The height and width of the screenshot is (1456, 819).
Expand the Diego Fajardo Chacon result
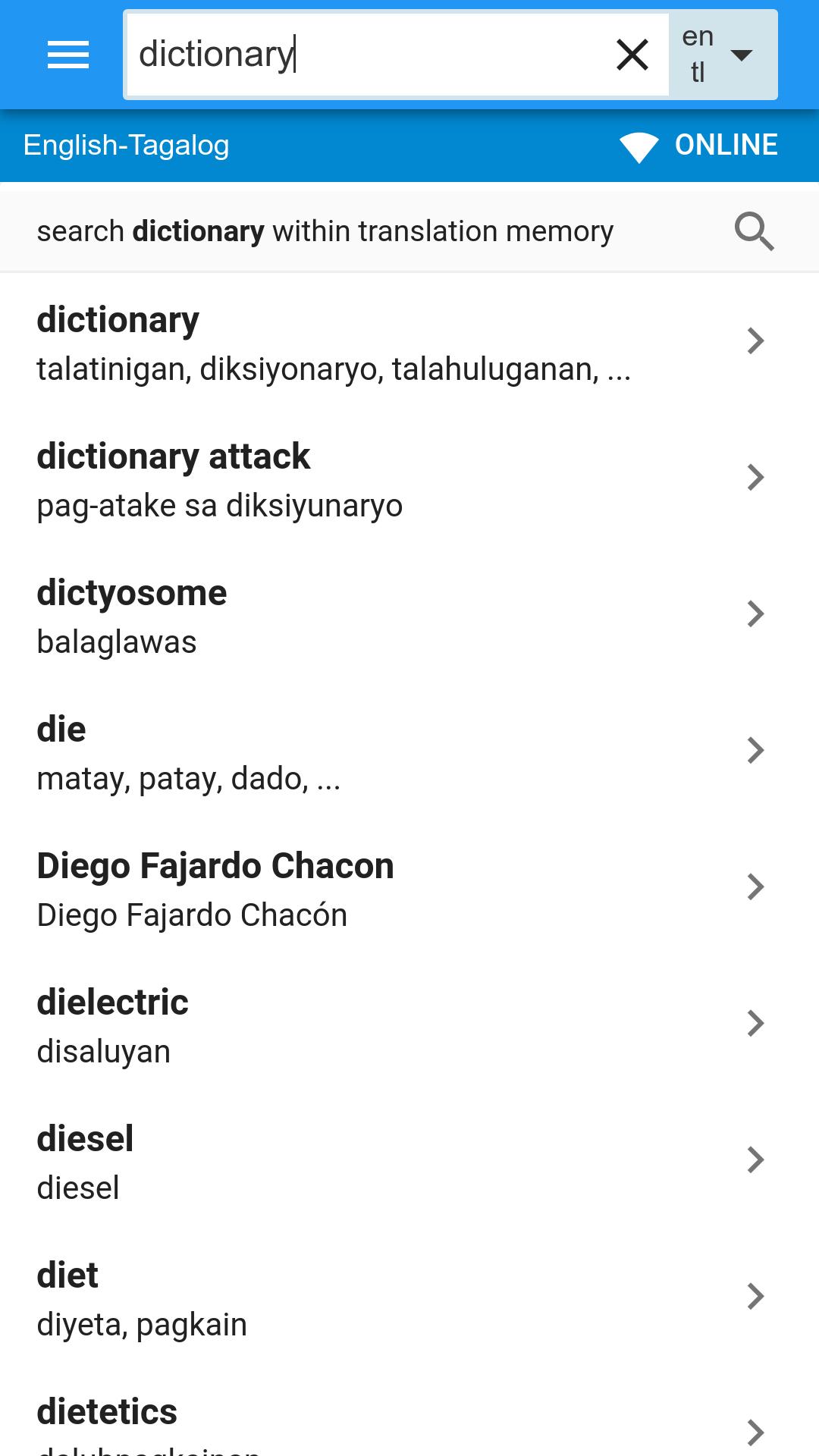[755, 886]
